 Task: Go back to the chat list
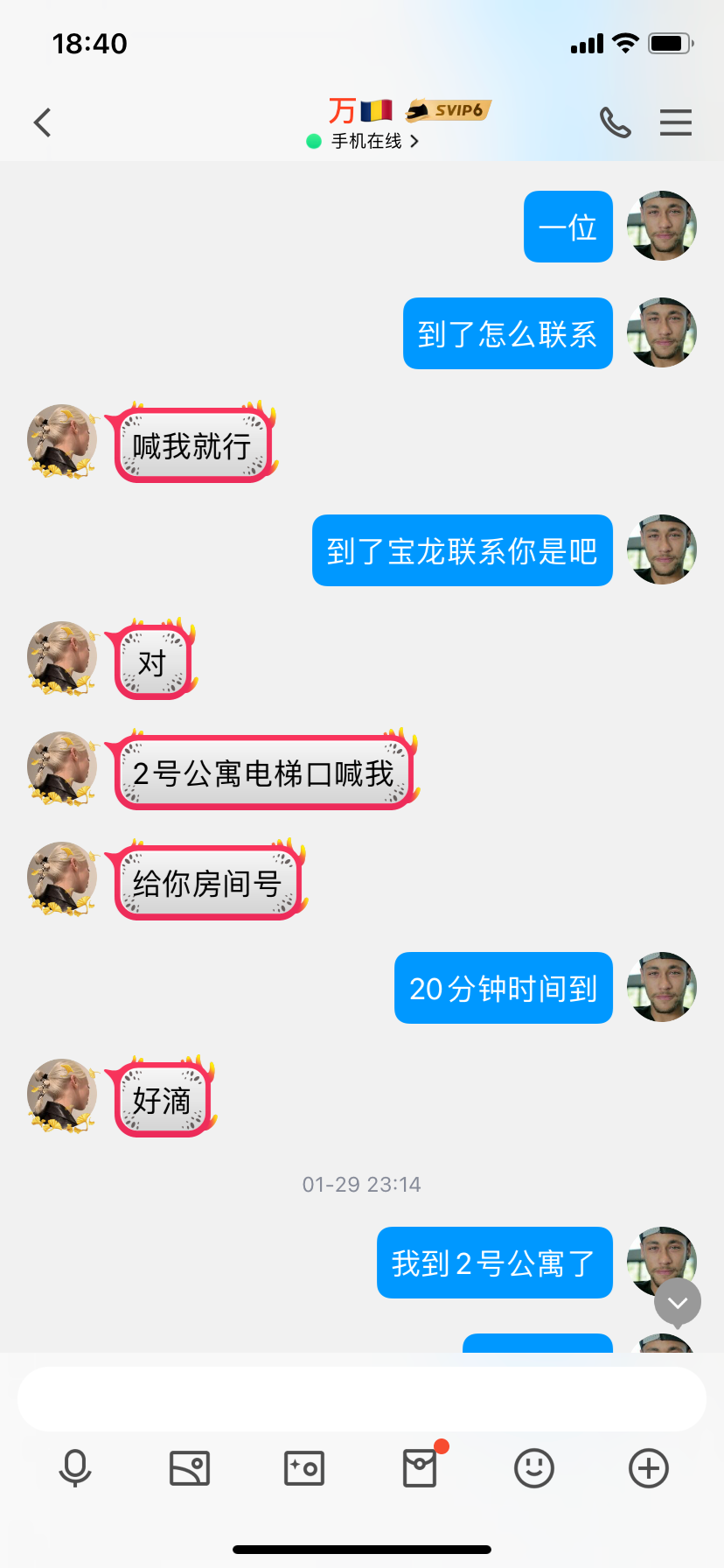tap(42, 122)
